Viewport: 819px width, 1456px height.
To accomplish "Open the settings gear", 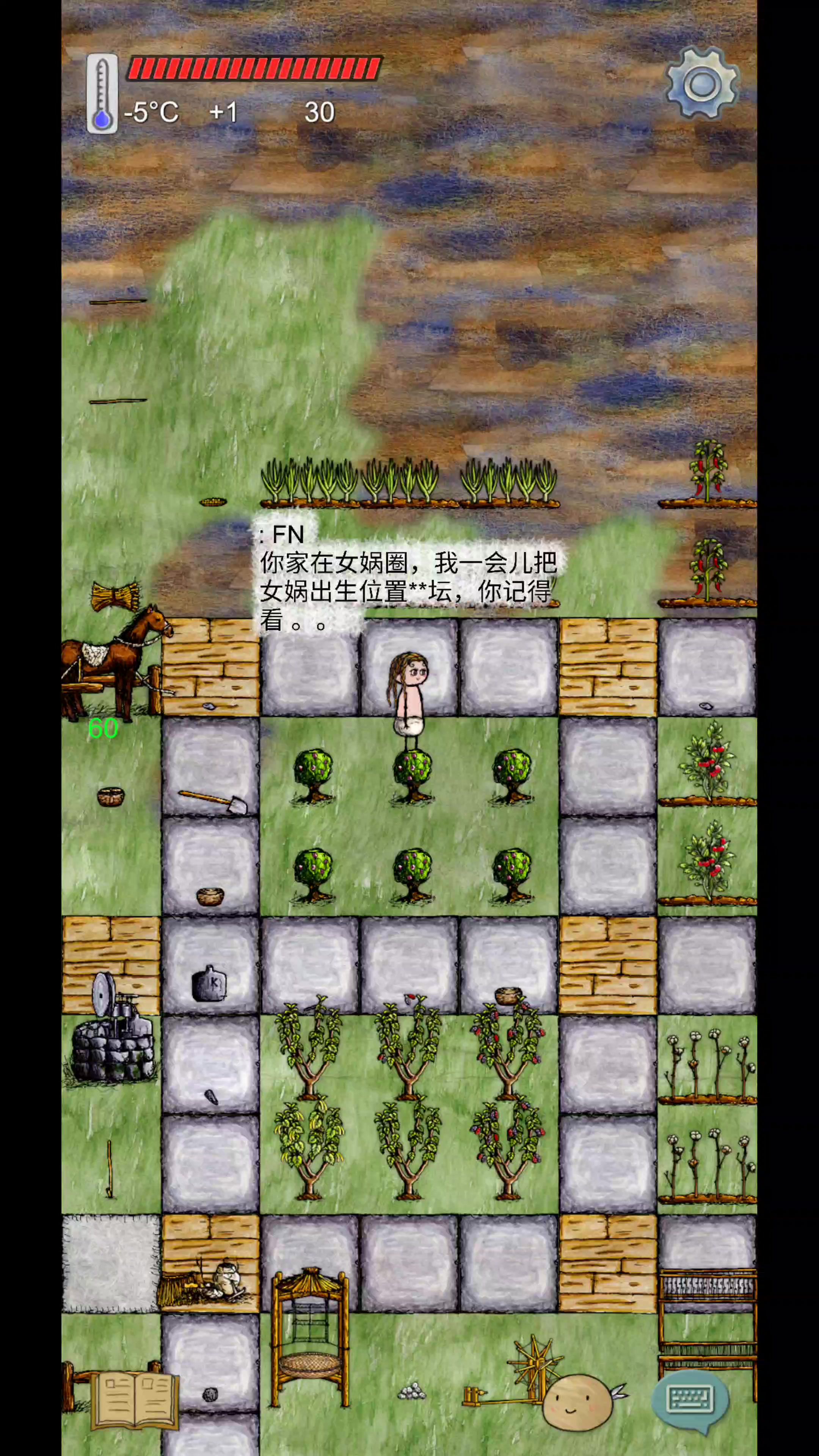I will coord(702,84).
